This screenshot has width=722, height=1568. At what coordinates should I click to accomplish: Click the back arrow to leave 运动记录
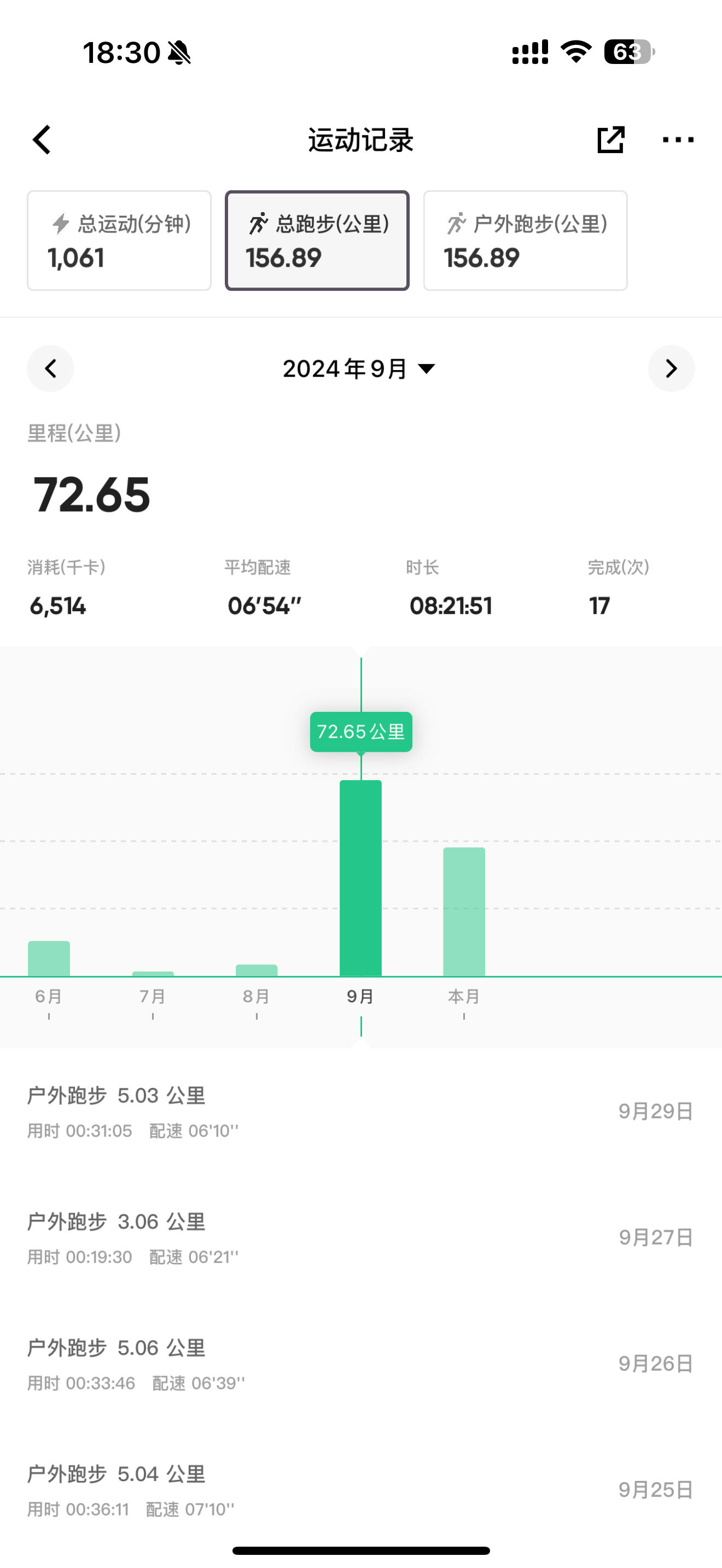42,139
